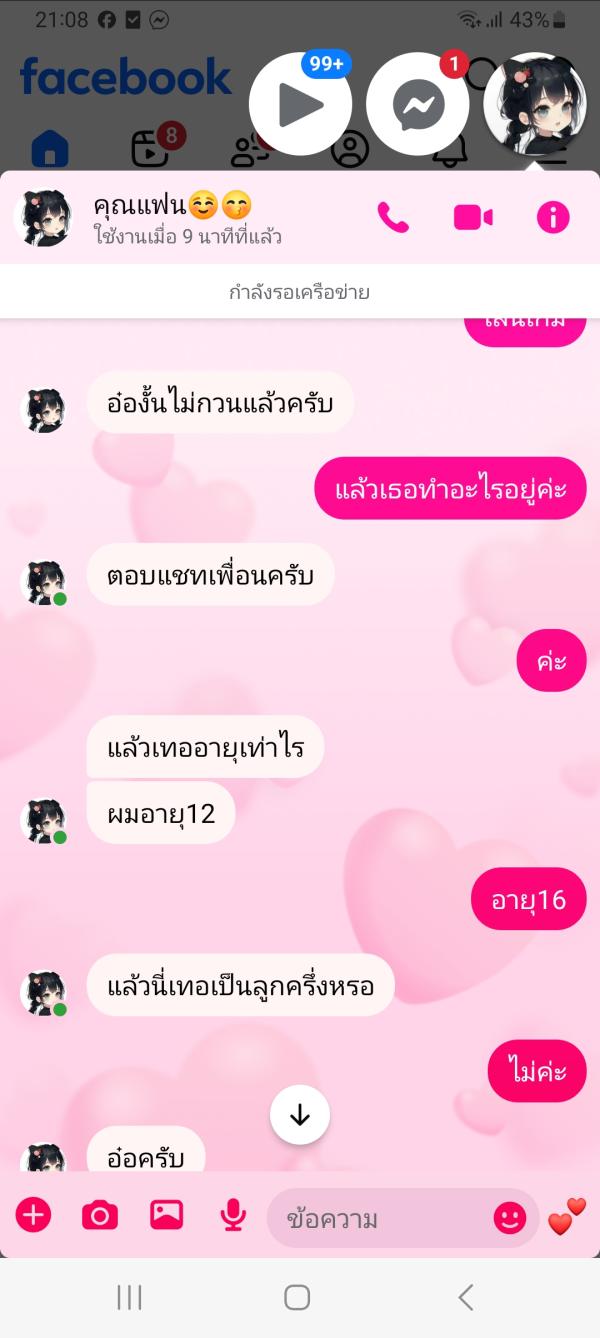
Task: Open คุณแฟน's profile header
Action: [170, 219]
